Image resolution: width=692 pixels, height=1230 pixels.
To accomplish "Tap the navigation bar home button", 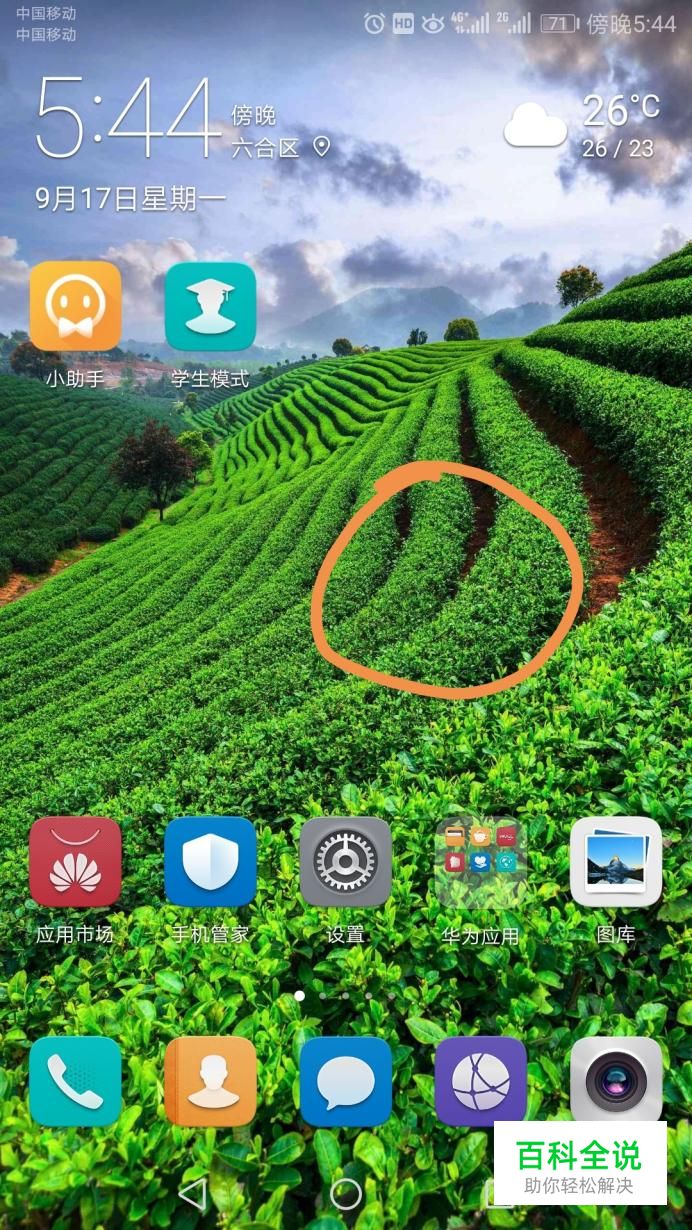I will pyautogui.click(x=345, y=1193).
